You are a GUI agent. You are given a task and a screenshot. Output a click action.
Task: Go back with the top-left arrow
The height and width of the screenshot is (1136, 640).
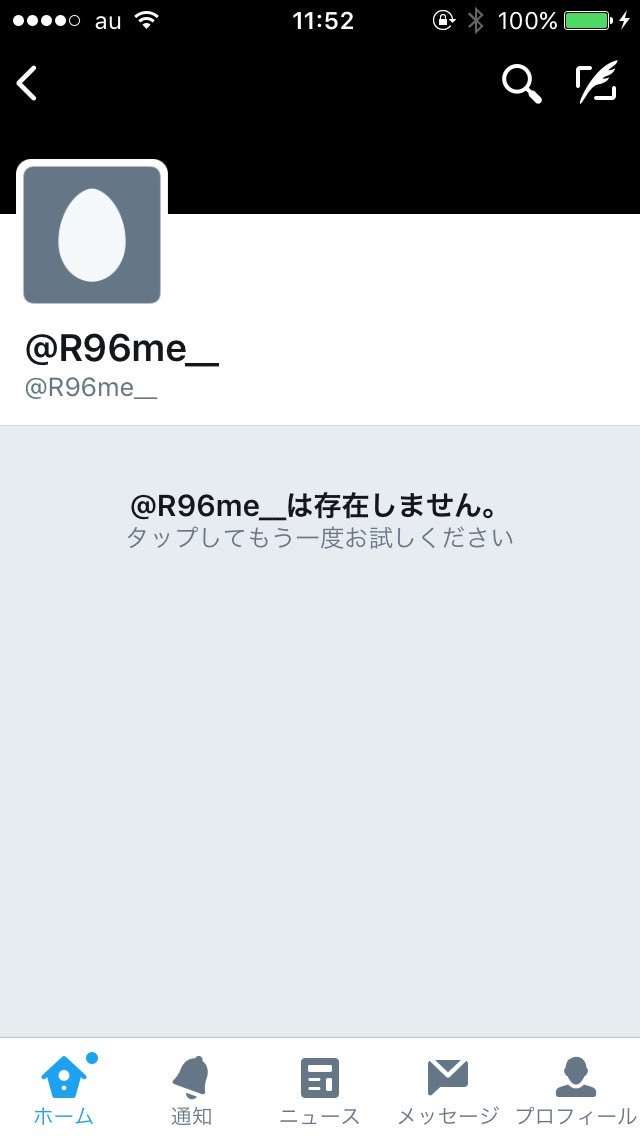click(x=27, y=83)
